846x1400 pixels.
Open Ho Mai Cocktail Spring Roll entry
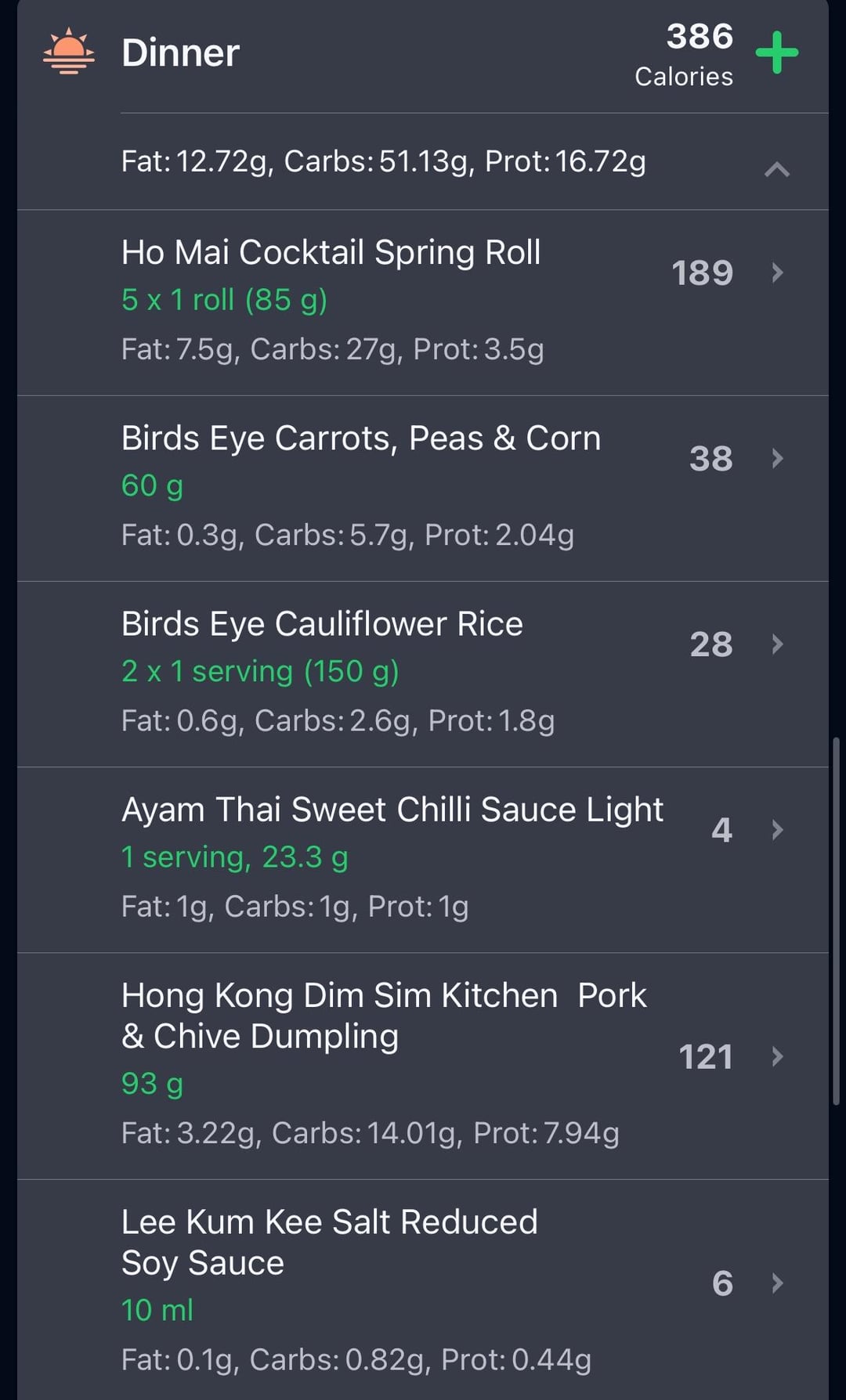pyautogui.click(x=423, y=302)
